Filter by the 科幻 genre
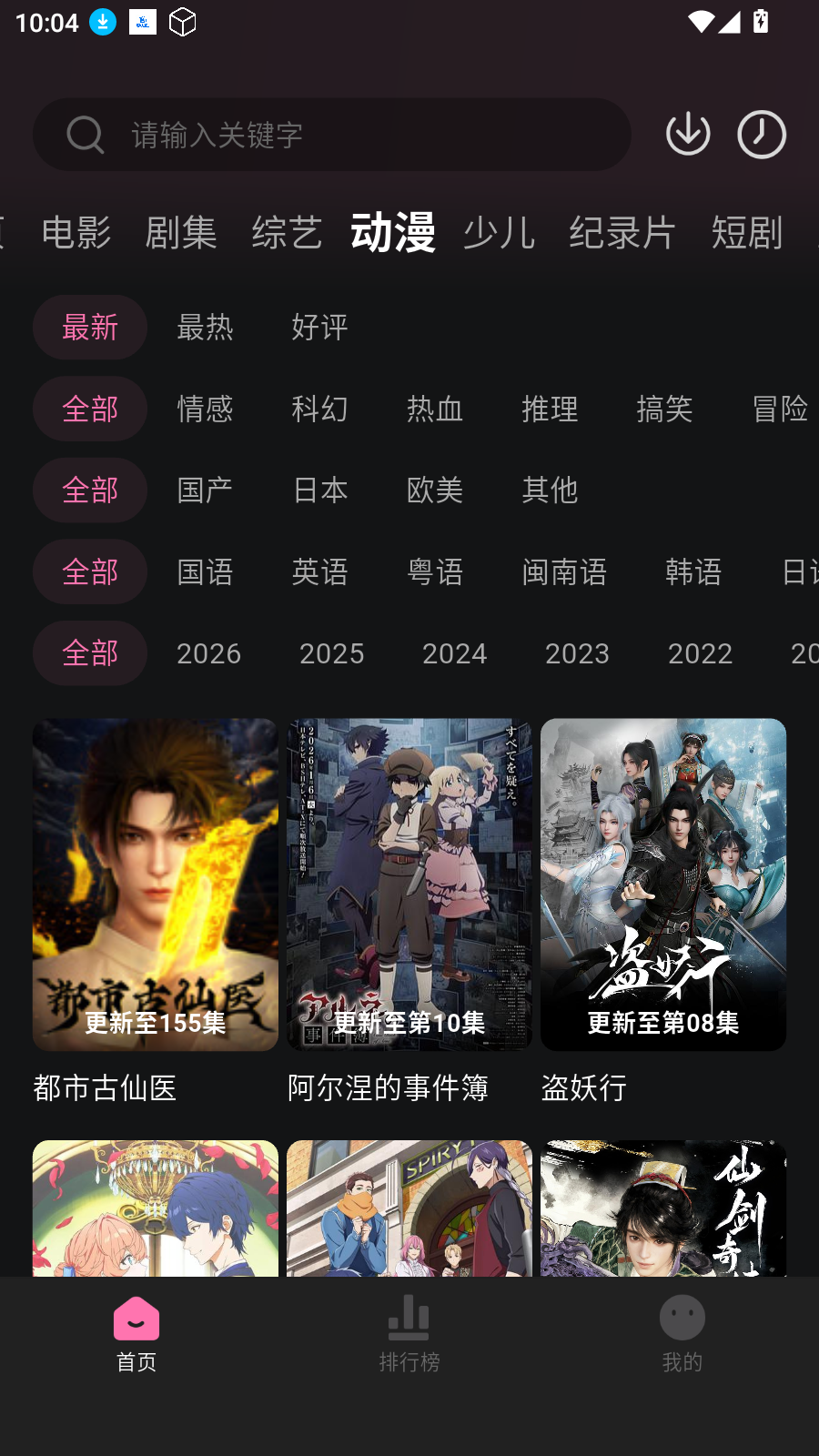Screen dimensions: 819x1456 point(319,409)
